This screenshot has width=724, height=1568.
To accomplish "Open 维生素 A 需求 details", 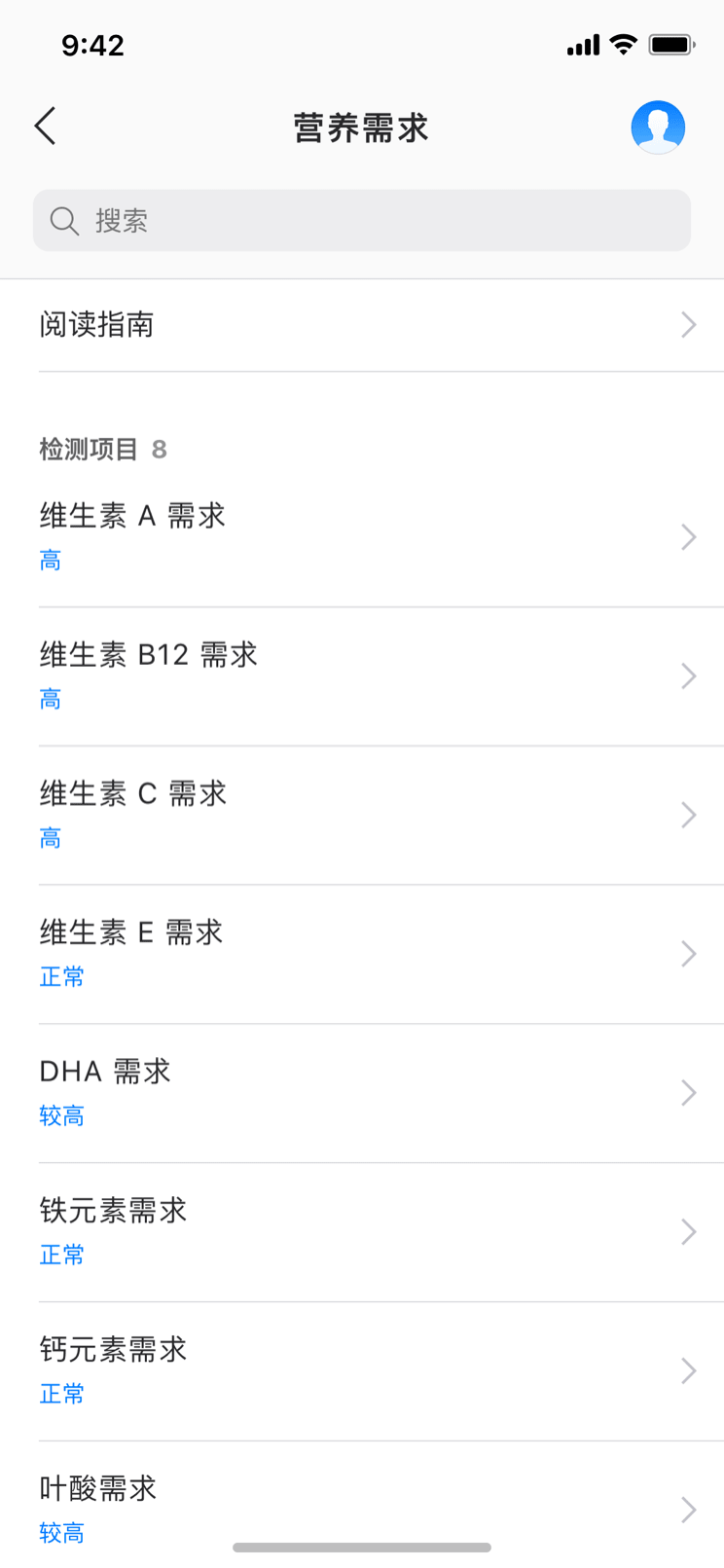I will (362, 537).
